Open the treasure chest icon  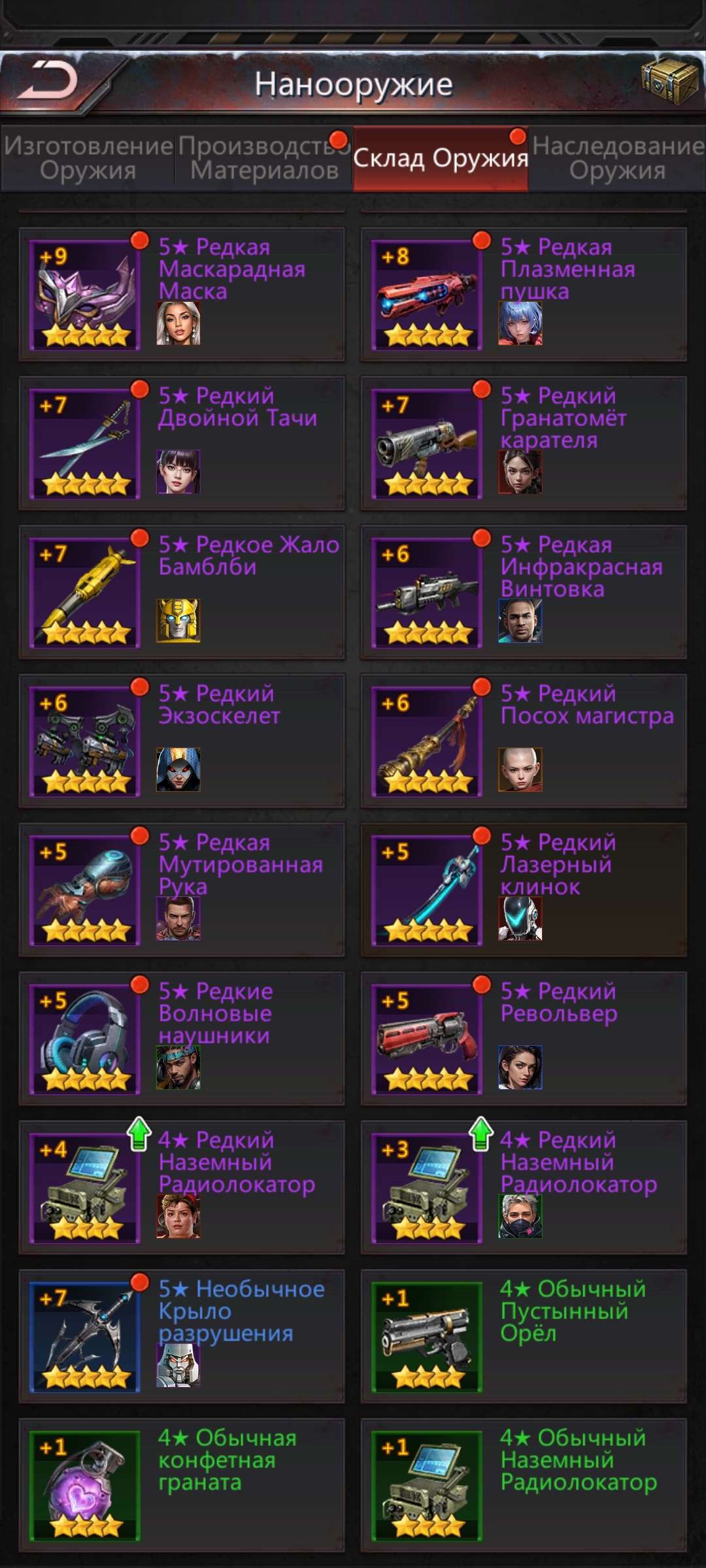(669, 81)
